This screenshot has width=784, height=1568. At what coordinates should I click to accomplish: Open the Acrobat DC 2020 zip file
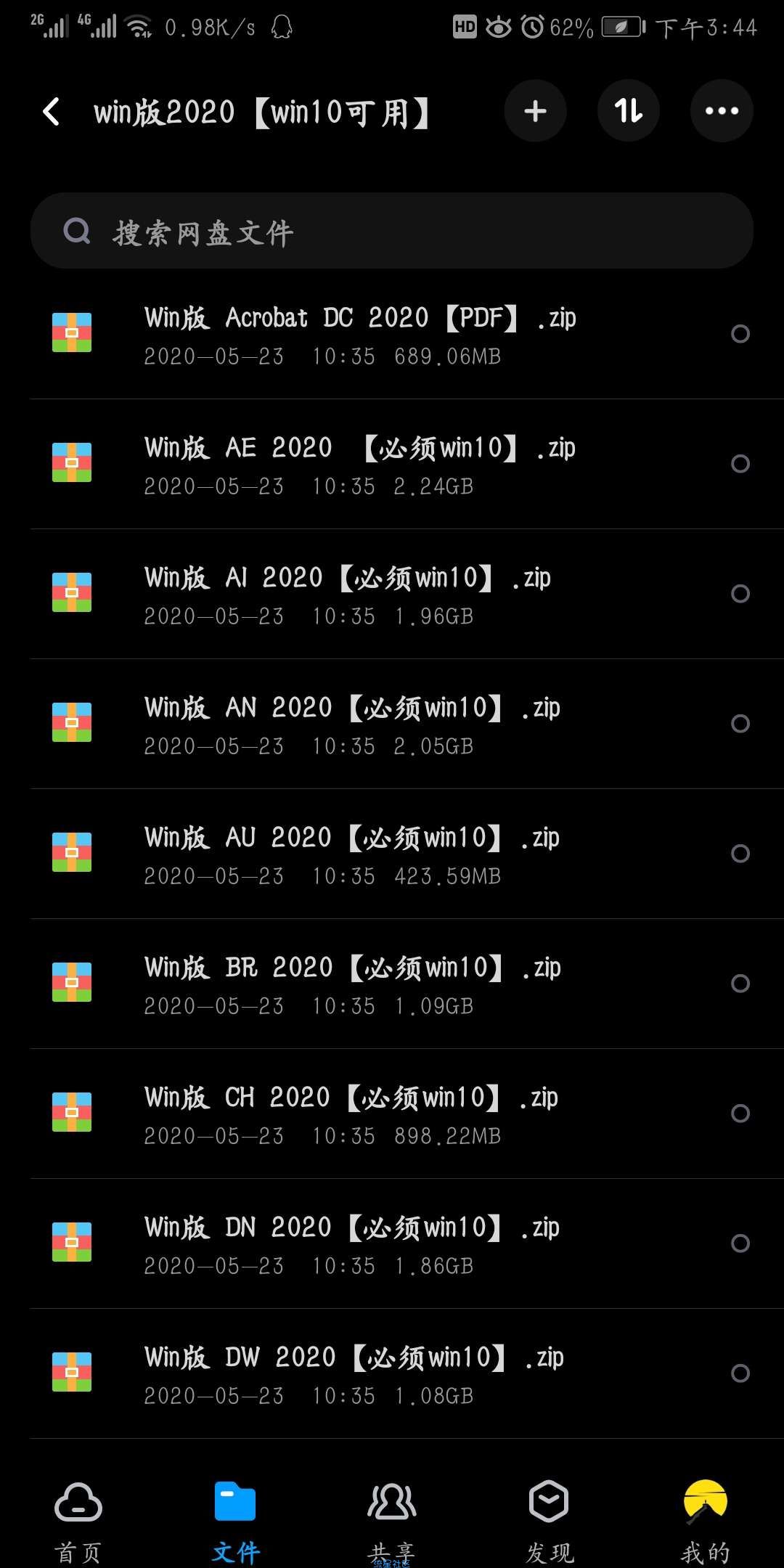[392, 334]
